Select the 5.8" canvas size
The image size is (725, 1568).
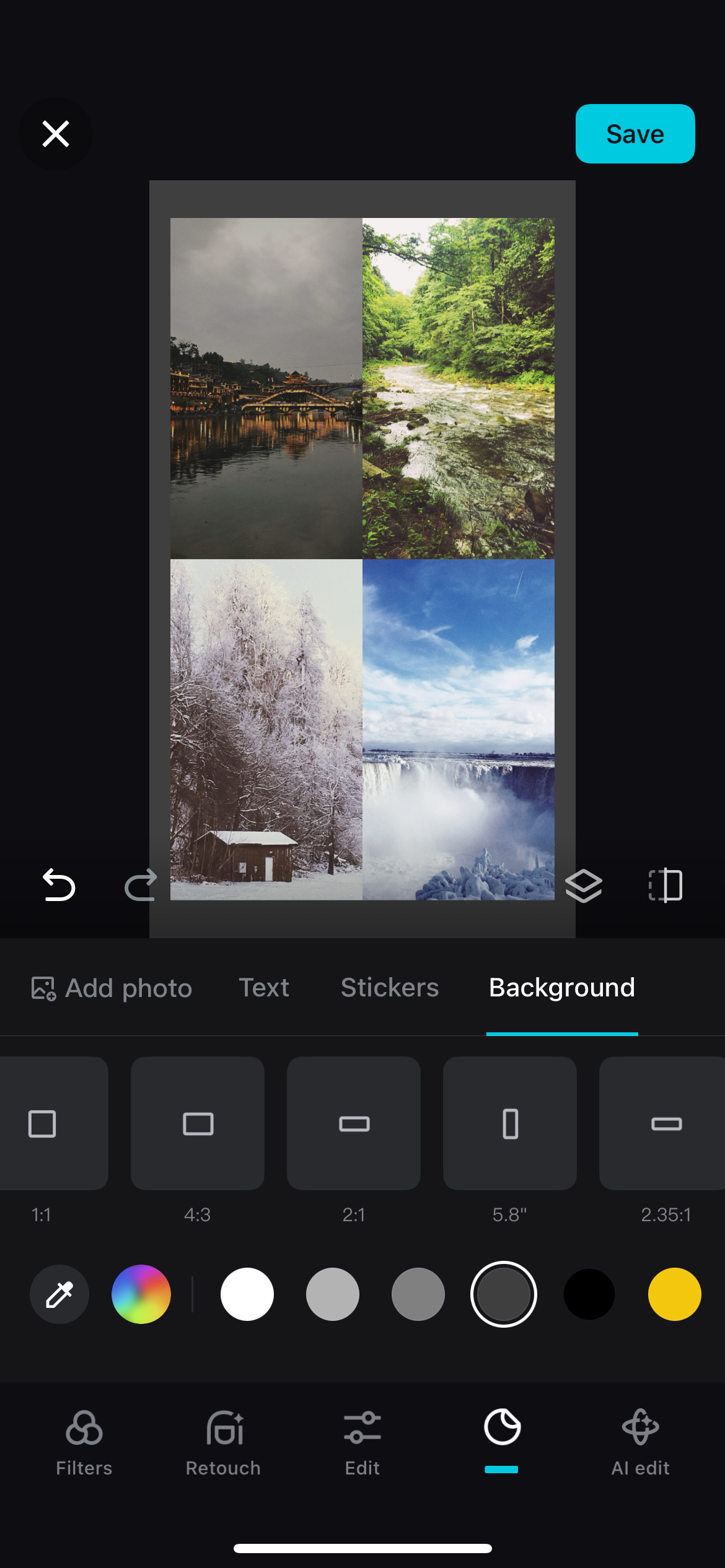click(x=510, y=1123)
